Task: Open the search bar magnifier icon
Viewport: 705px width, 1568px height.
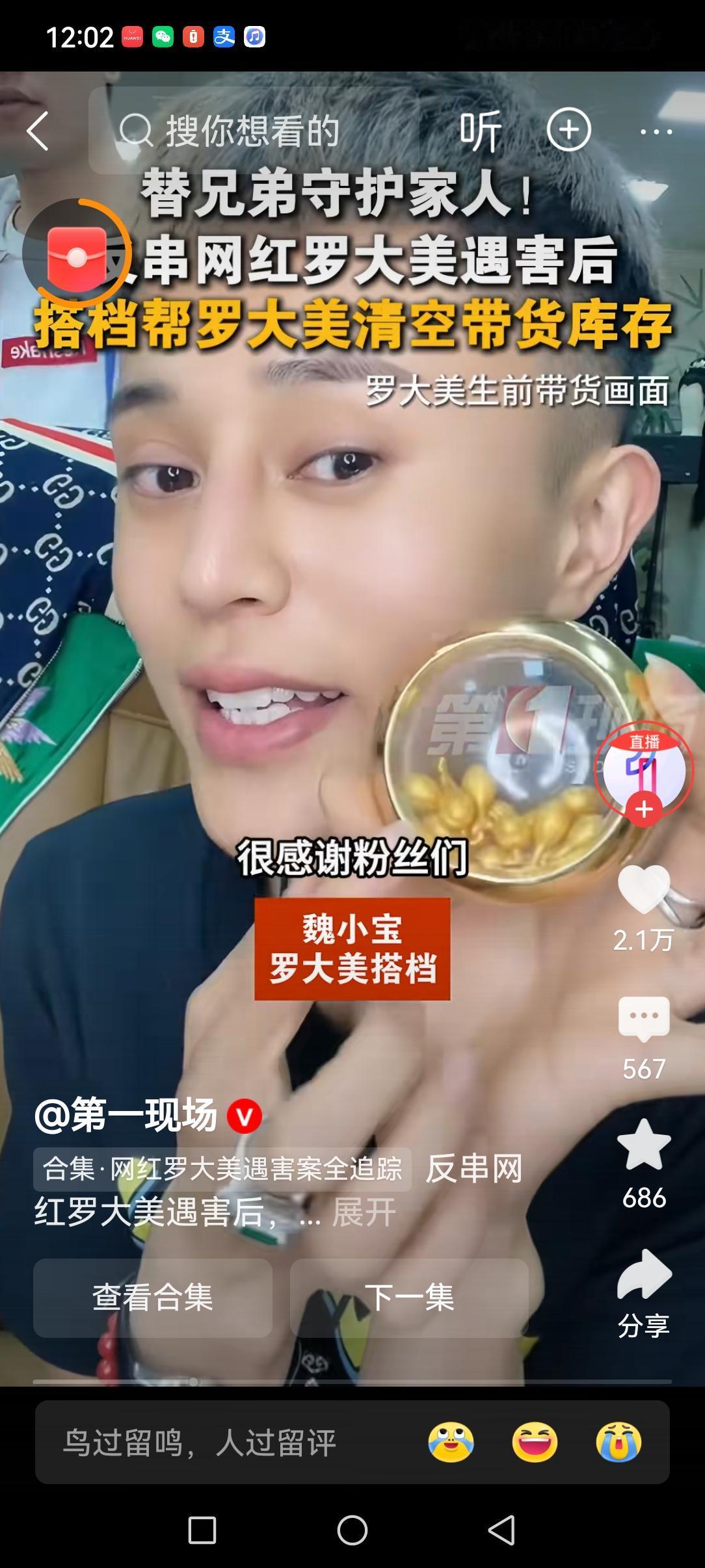Action: (135, 132)
